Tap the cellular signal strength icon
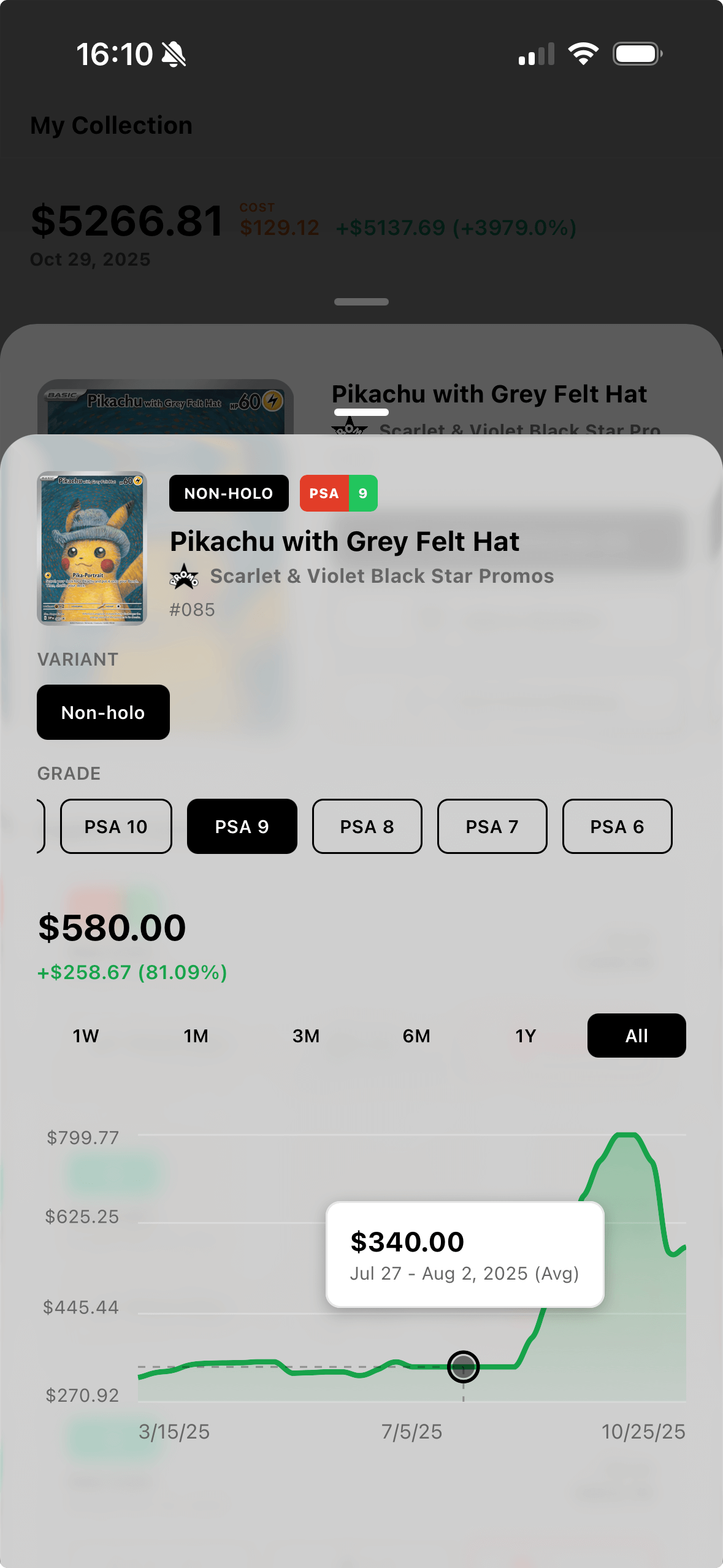This screenshot has width=723, height=1568. click(x=537, y=53)
